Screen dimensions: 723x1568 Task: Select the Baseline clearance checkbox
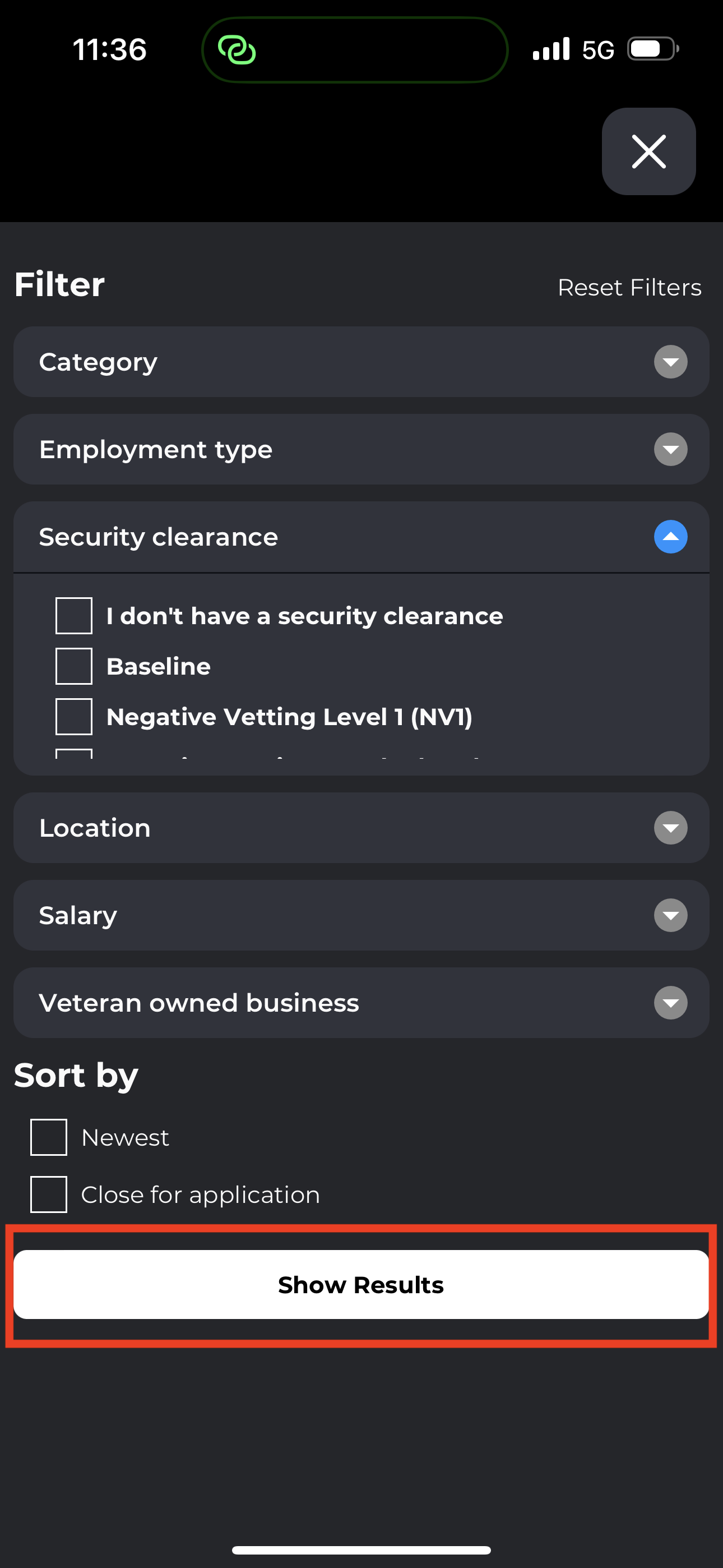[73, 666]
